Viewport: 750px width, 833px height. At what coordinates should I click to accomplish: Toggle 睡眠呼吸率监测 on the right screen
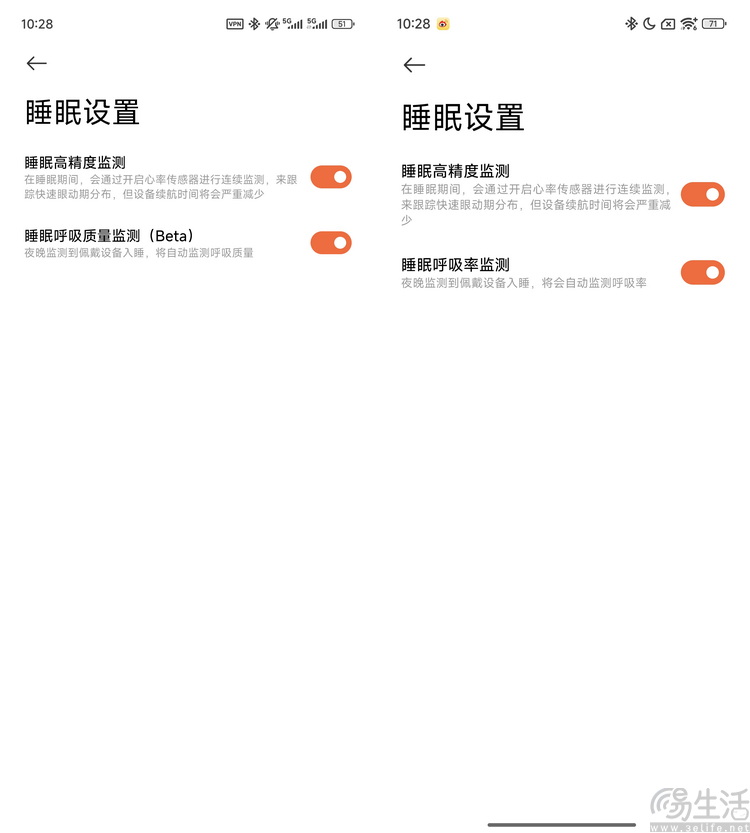point(703,272)
